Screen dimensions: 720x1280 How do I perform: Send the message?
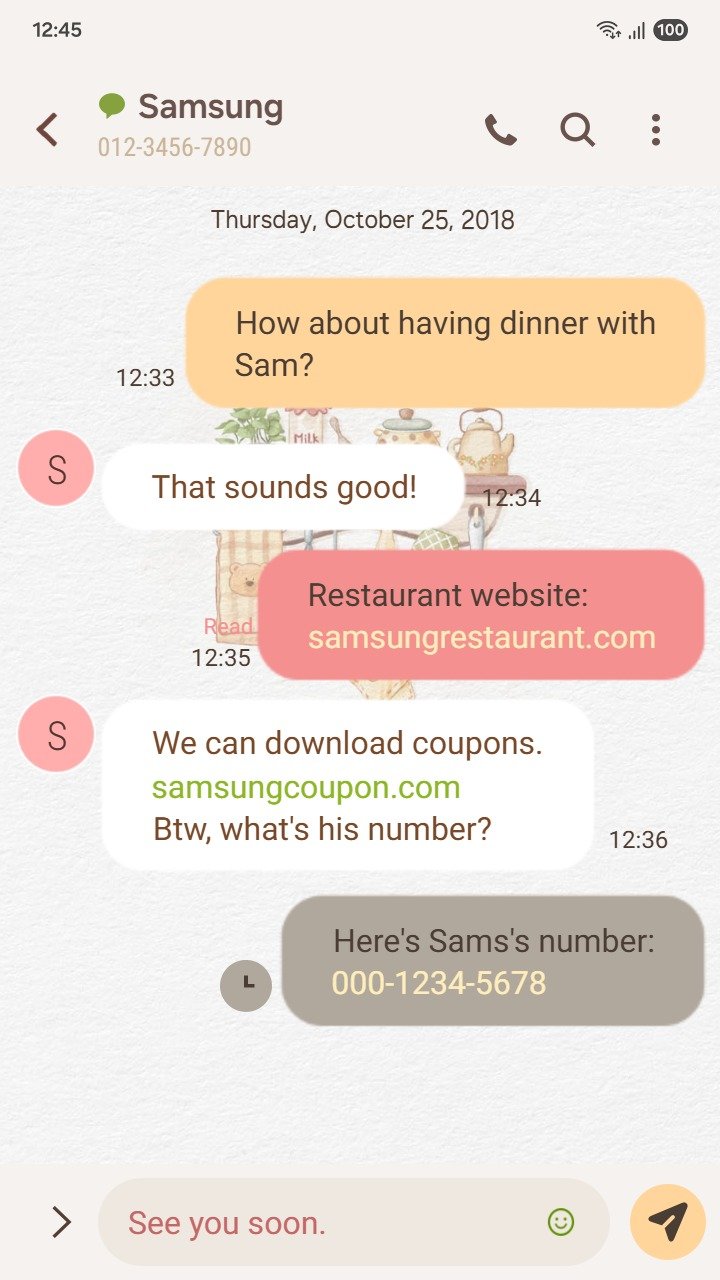point(667,1222)
